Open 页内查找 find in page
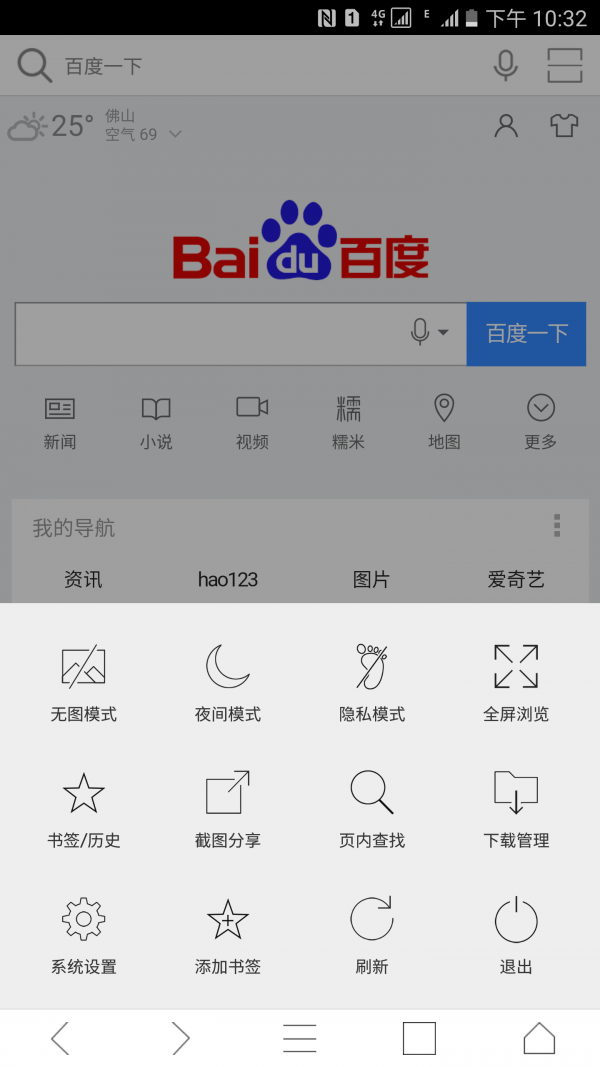This screenshot has width=600, height=1067. pos(372,808)
